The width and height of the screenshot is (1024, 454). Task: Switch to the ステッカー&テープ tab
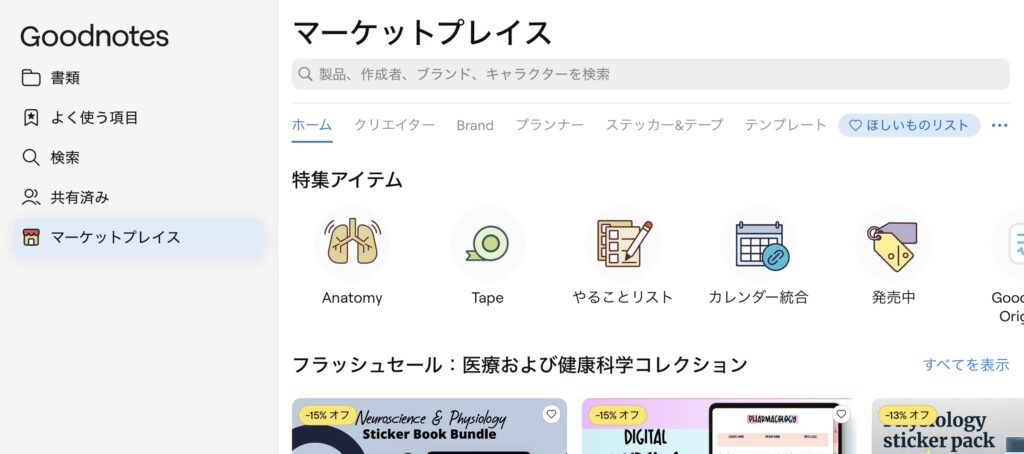pos(664,125)
